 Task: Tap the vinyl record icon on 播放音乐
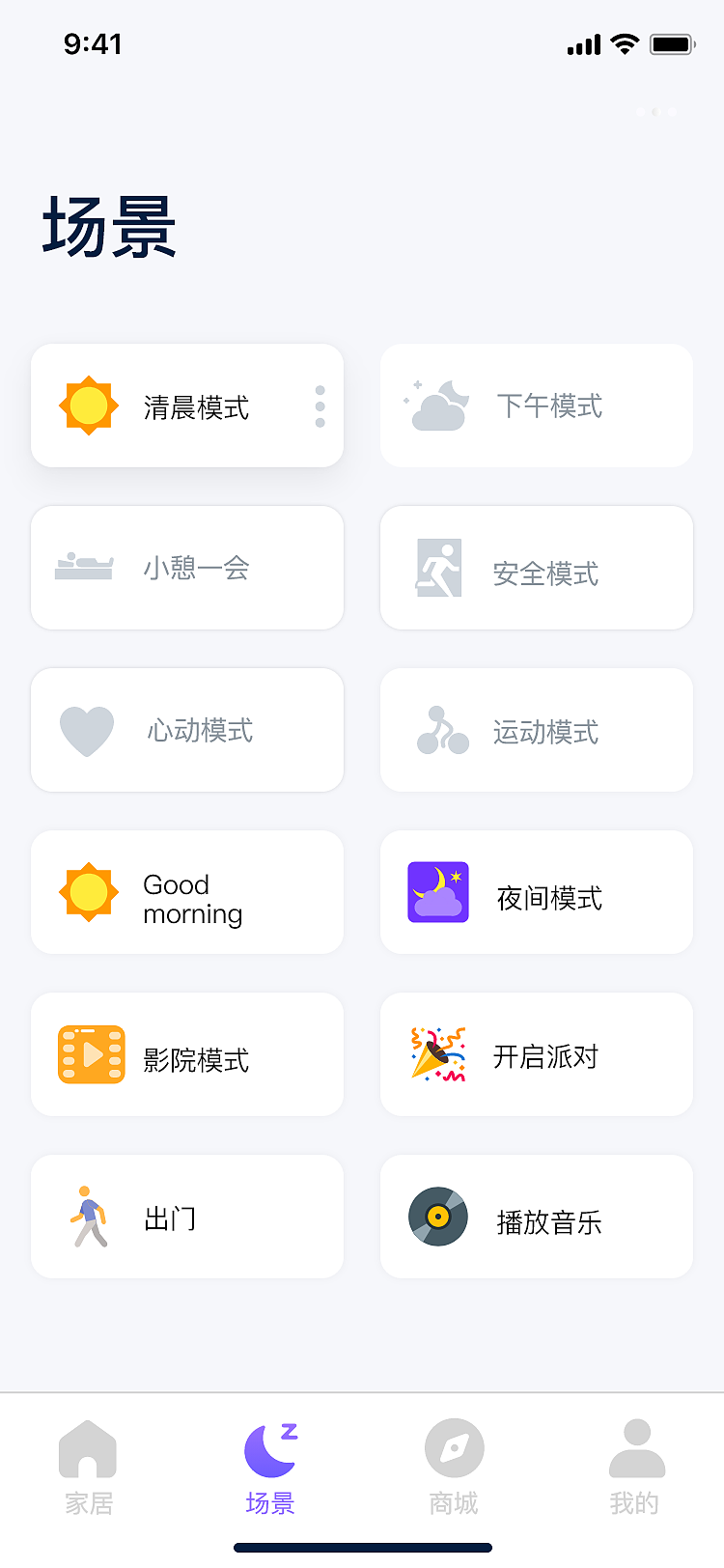tap(437, 1217)
